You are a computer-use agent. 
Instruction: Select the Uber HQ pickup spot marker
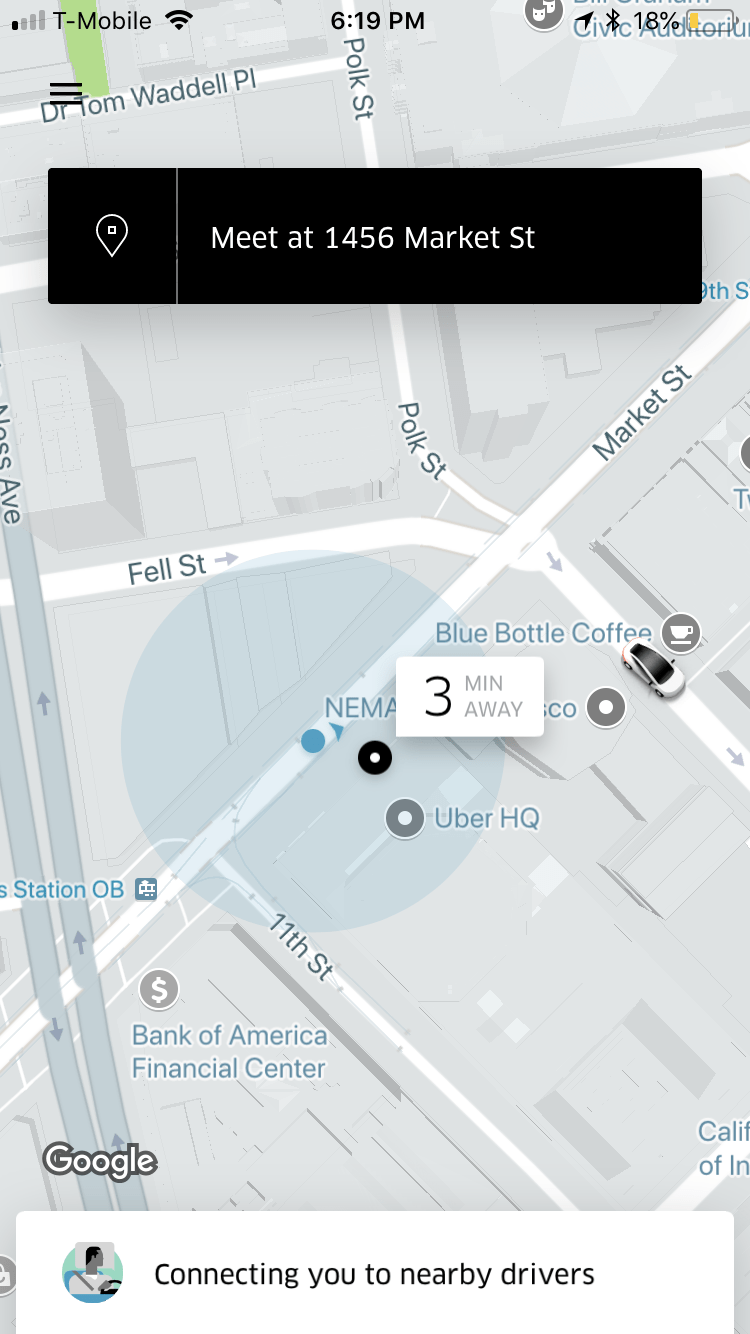pyautogui.click(x=405, y=818)
